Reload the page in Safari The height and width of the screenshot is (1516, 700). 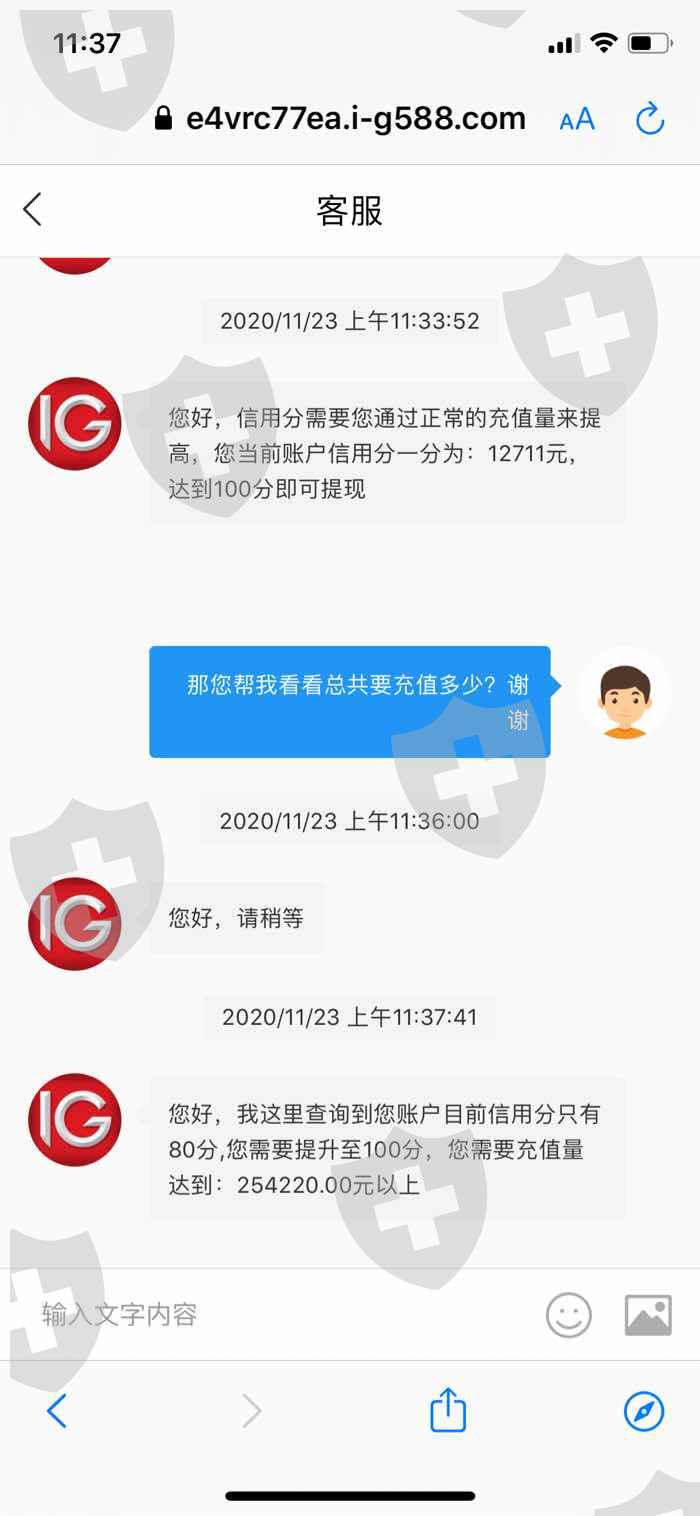pos(650,119)
